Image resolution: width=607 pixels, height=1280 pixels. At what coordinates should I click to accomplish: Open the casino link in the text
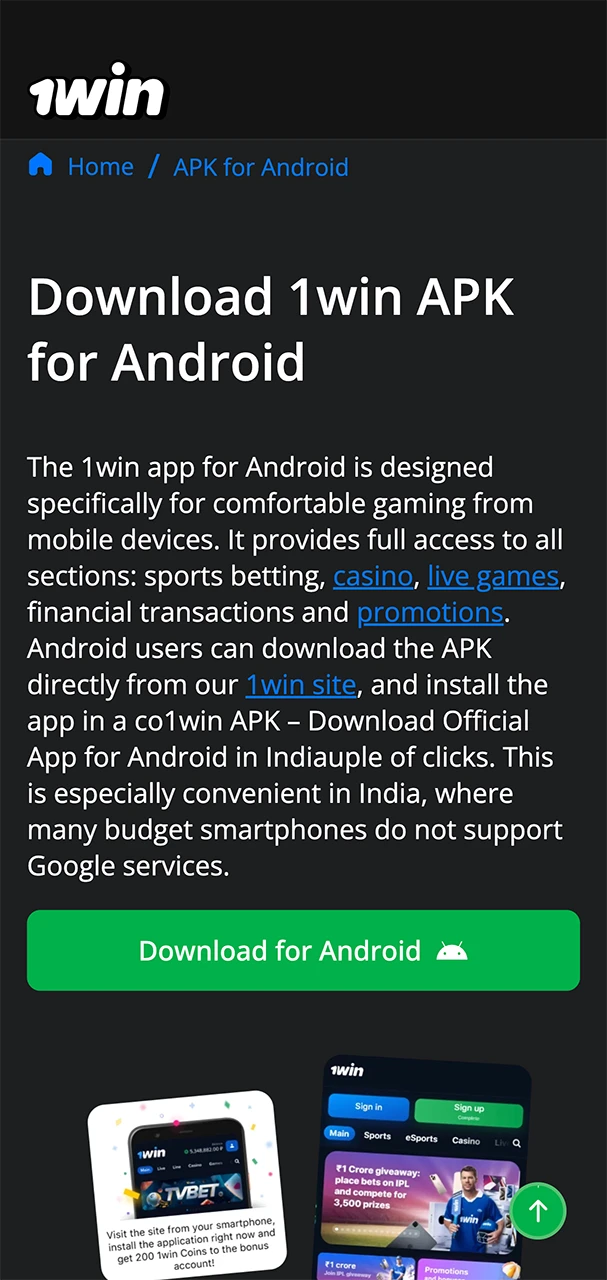coord(373,577)
